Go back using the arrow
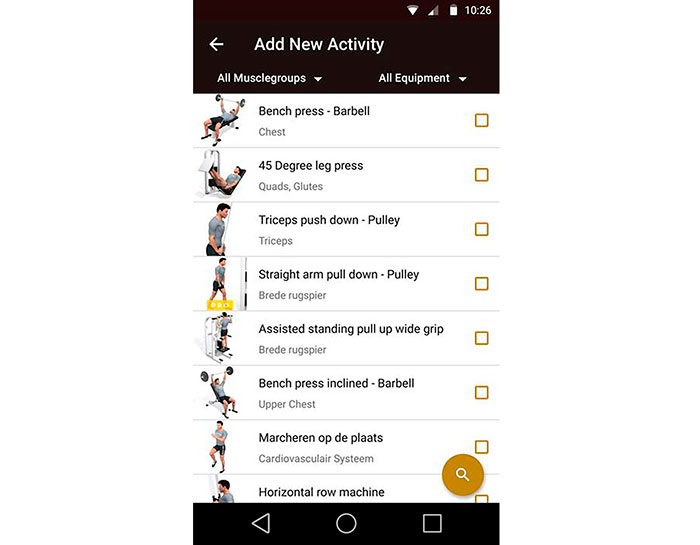This screenshot has width=700, height=545. [216, 44]
